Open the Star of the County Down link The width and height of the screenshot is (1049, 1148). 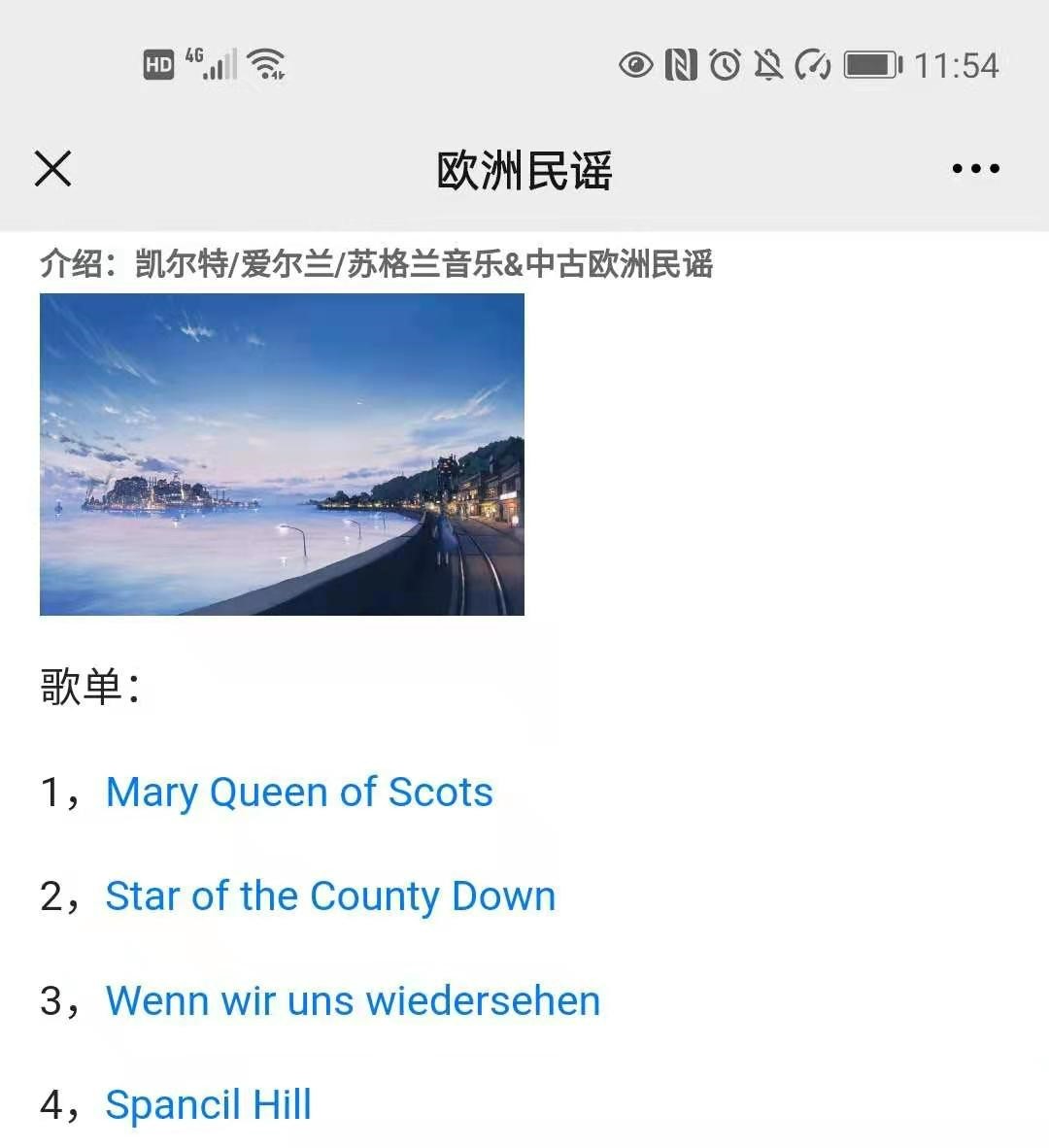point(329,896)
